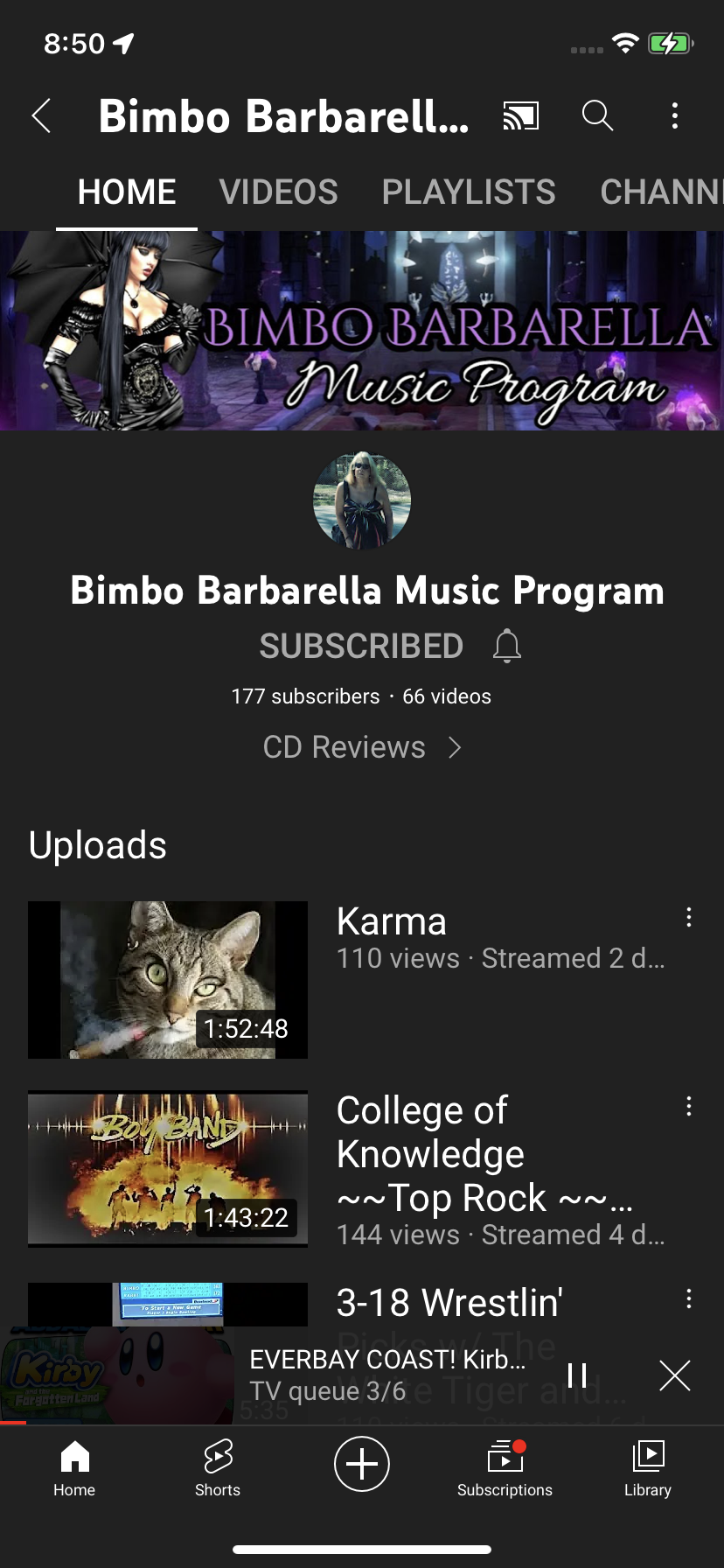
Task: Create new content with the plus button
Action: pyautogui.click(x=362, y=1464)
